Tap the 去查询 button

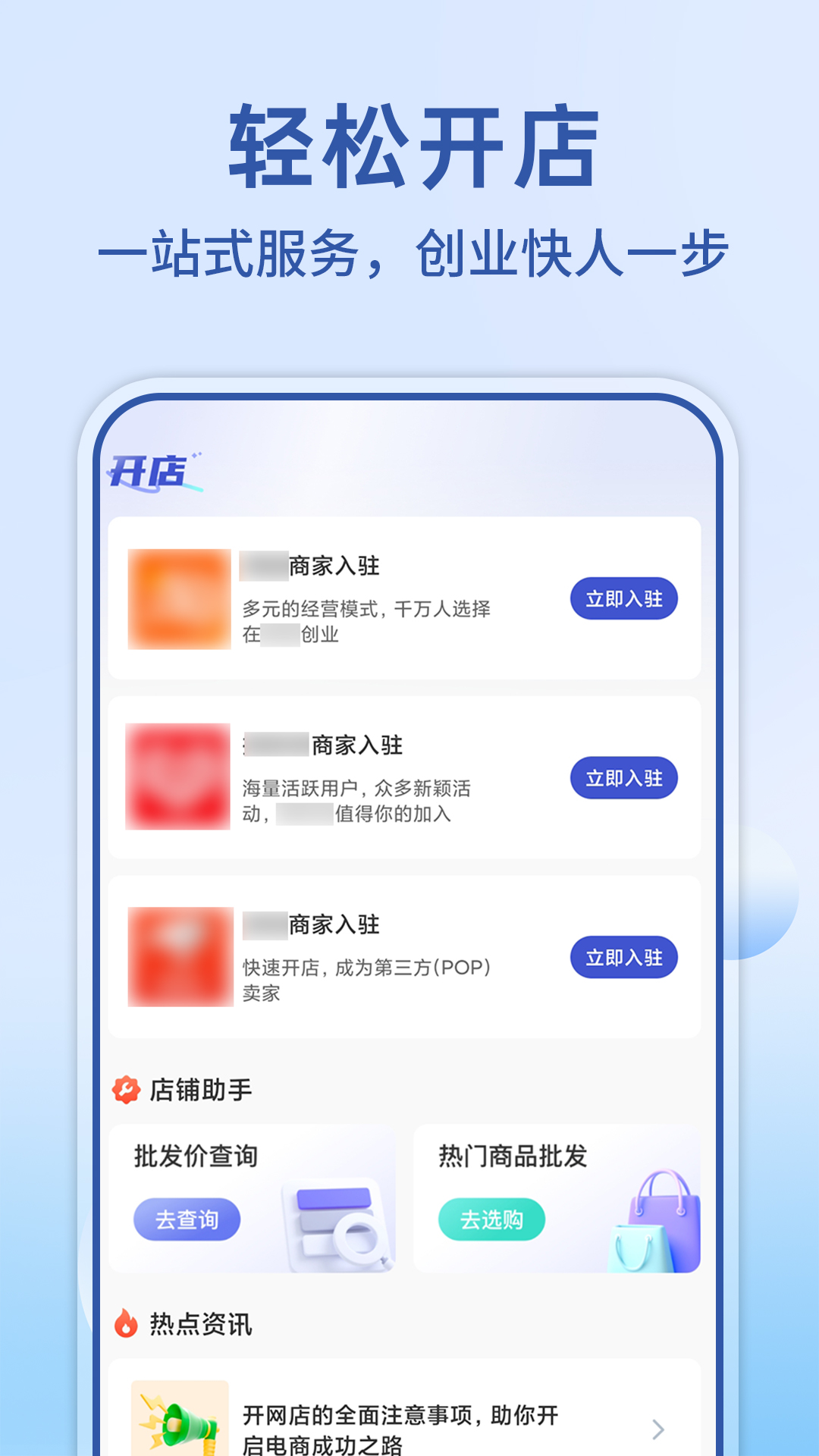tap(186, 1219)
